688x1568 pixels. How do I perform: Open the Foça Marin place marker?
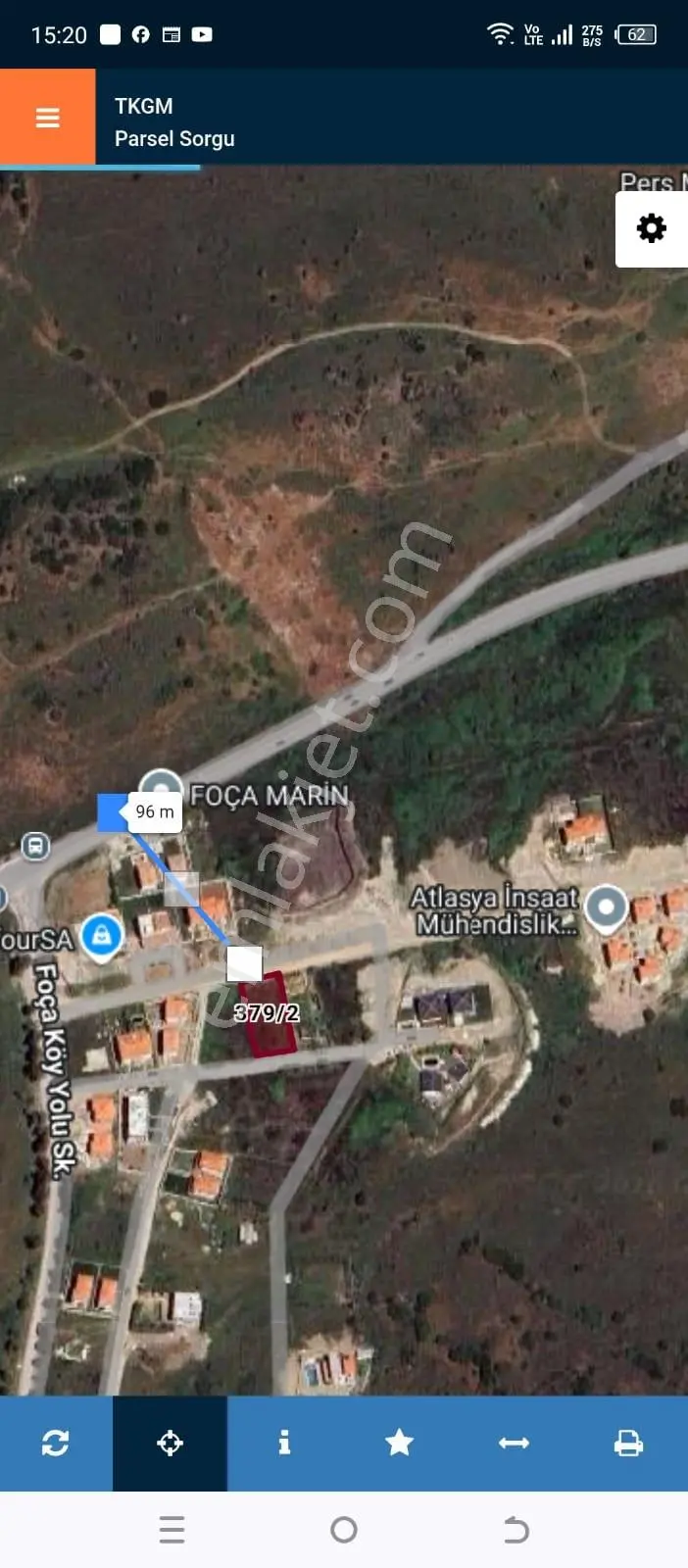[x=161, y=788]
